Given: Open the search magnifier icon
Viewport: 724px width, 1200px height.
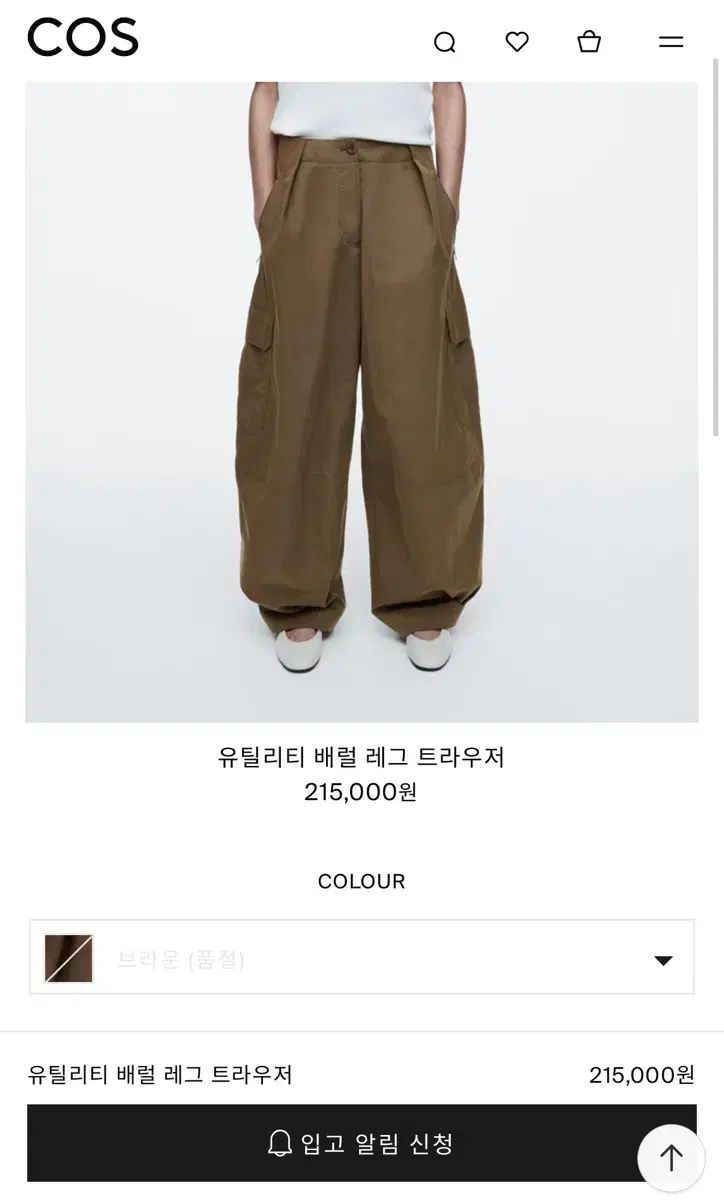Looking at the screenshot, I should (x=445, y=42).
